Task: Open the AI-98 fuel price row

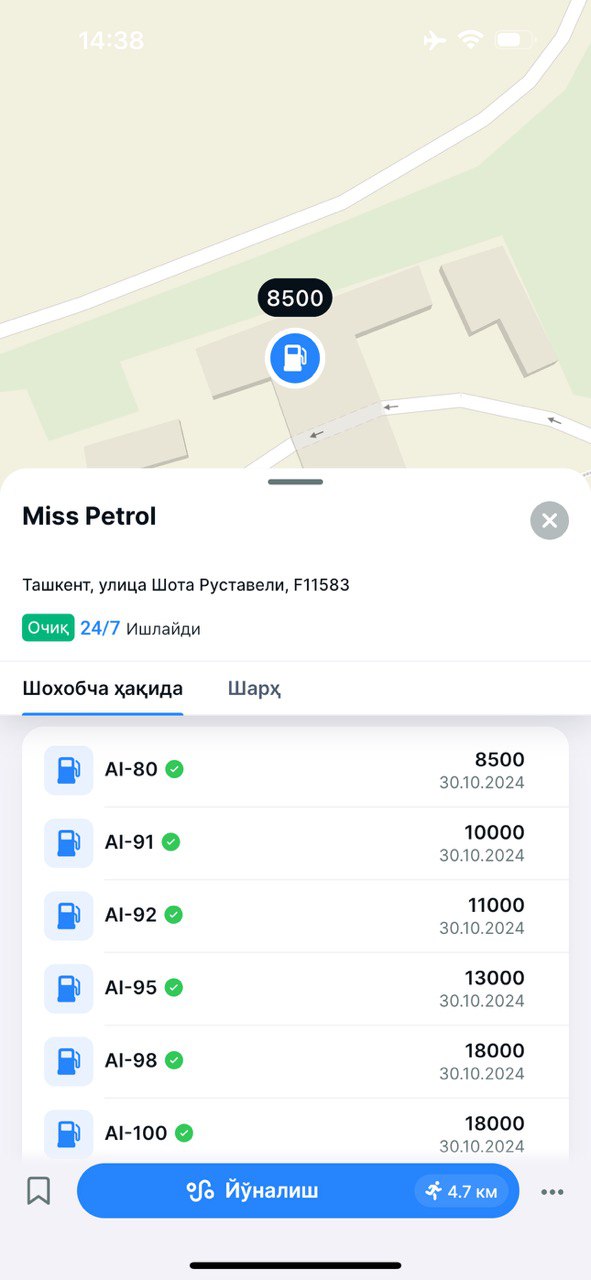Action: [x=295, y=1062]
